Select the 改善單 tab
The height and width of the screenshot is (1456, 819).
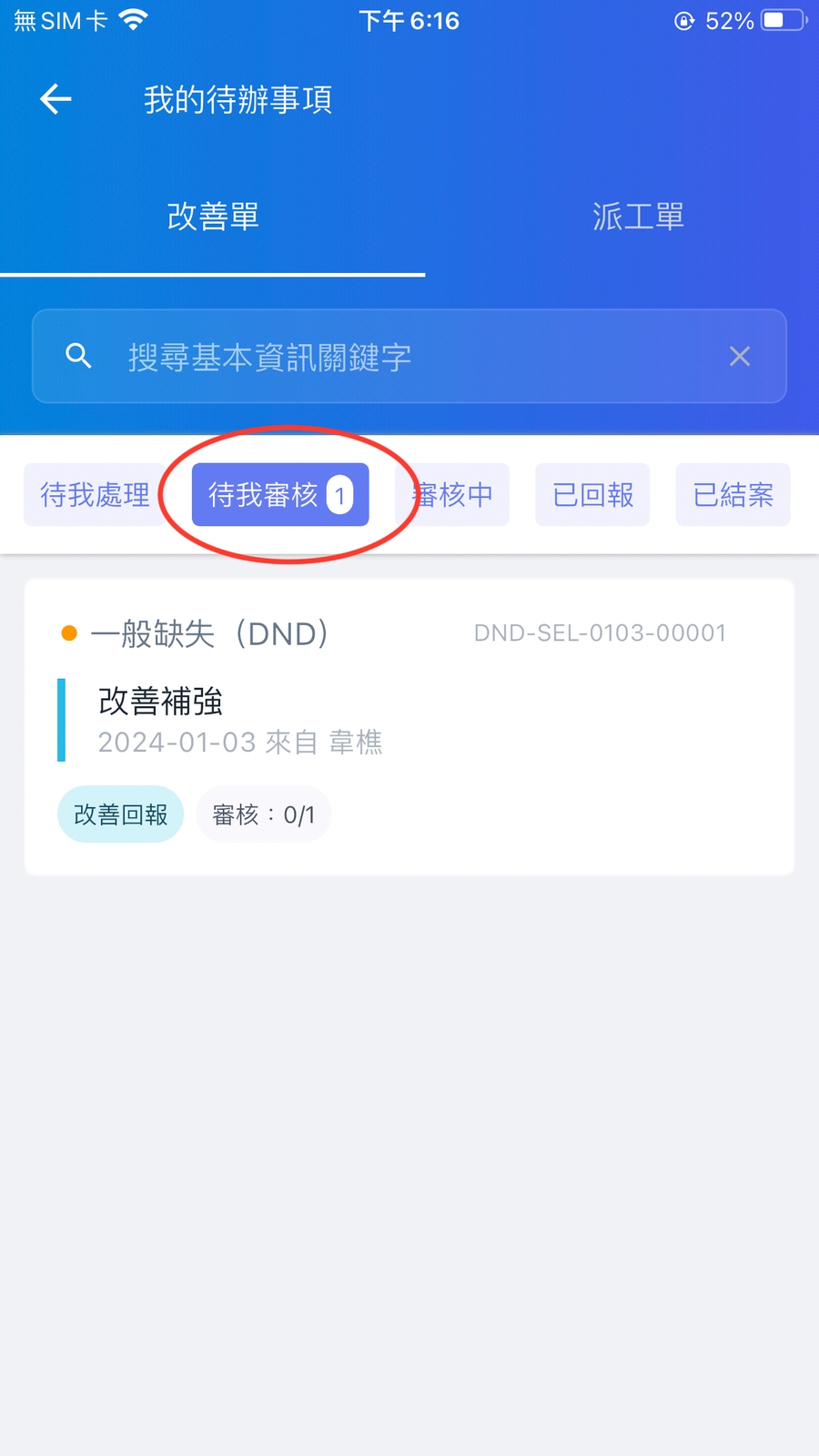[213, 217]
